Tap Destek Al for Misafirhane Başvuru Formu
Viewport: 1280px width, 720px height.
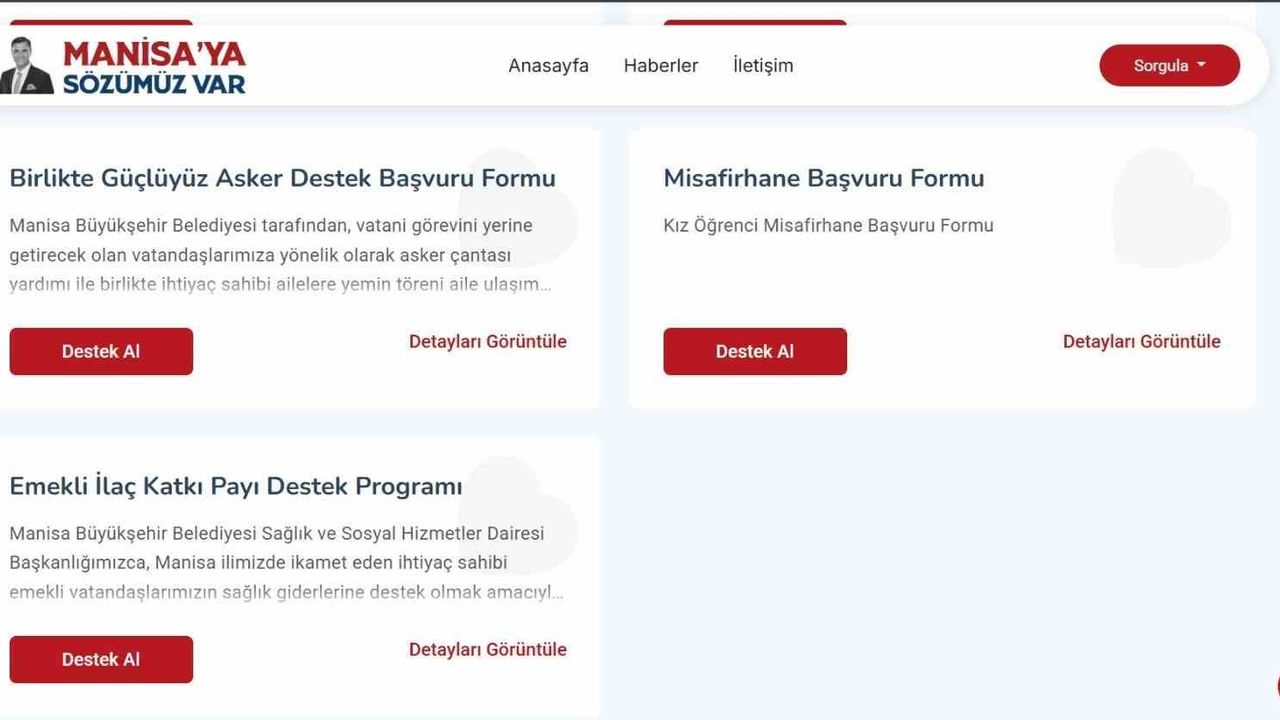coord(754,352)
